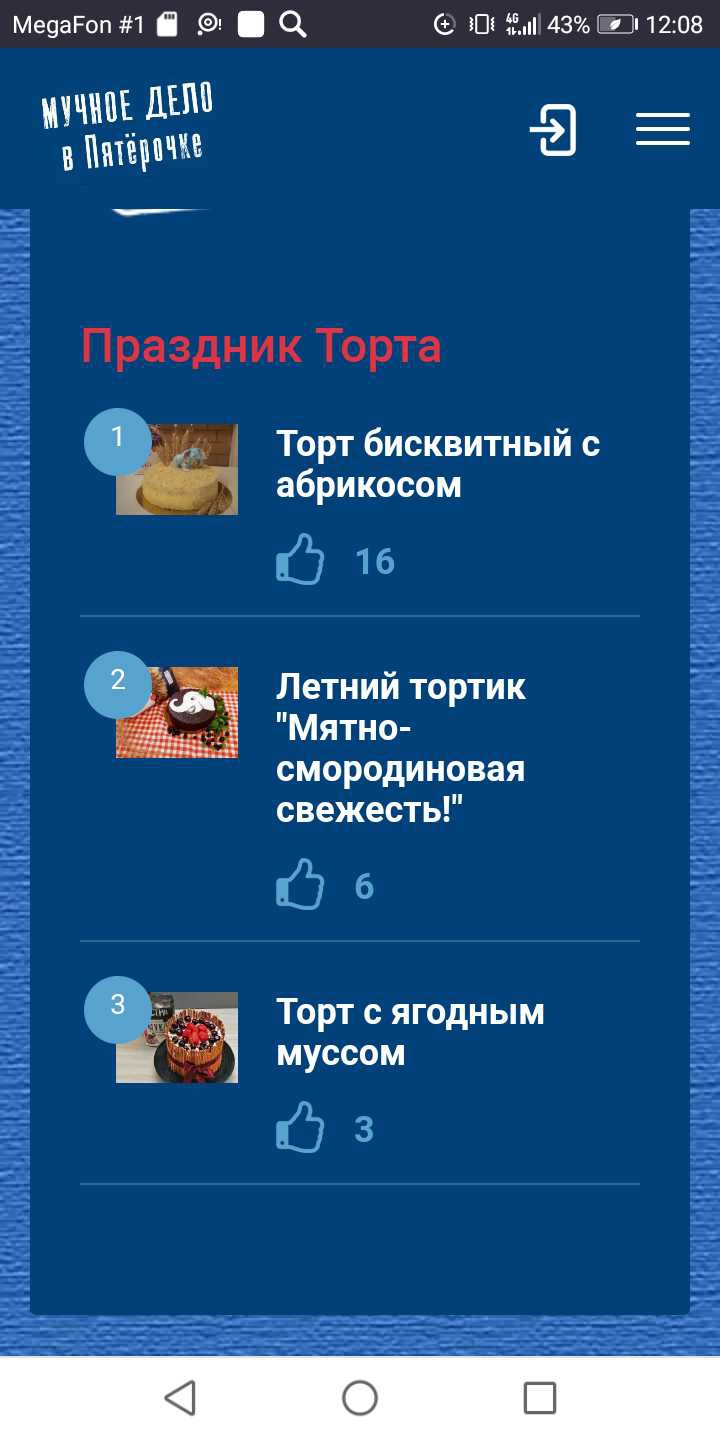The image size is (720, 1440).
Task: Like the Торт бисквитный с абрикосом recipe
Action: pos(300,560)
